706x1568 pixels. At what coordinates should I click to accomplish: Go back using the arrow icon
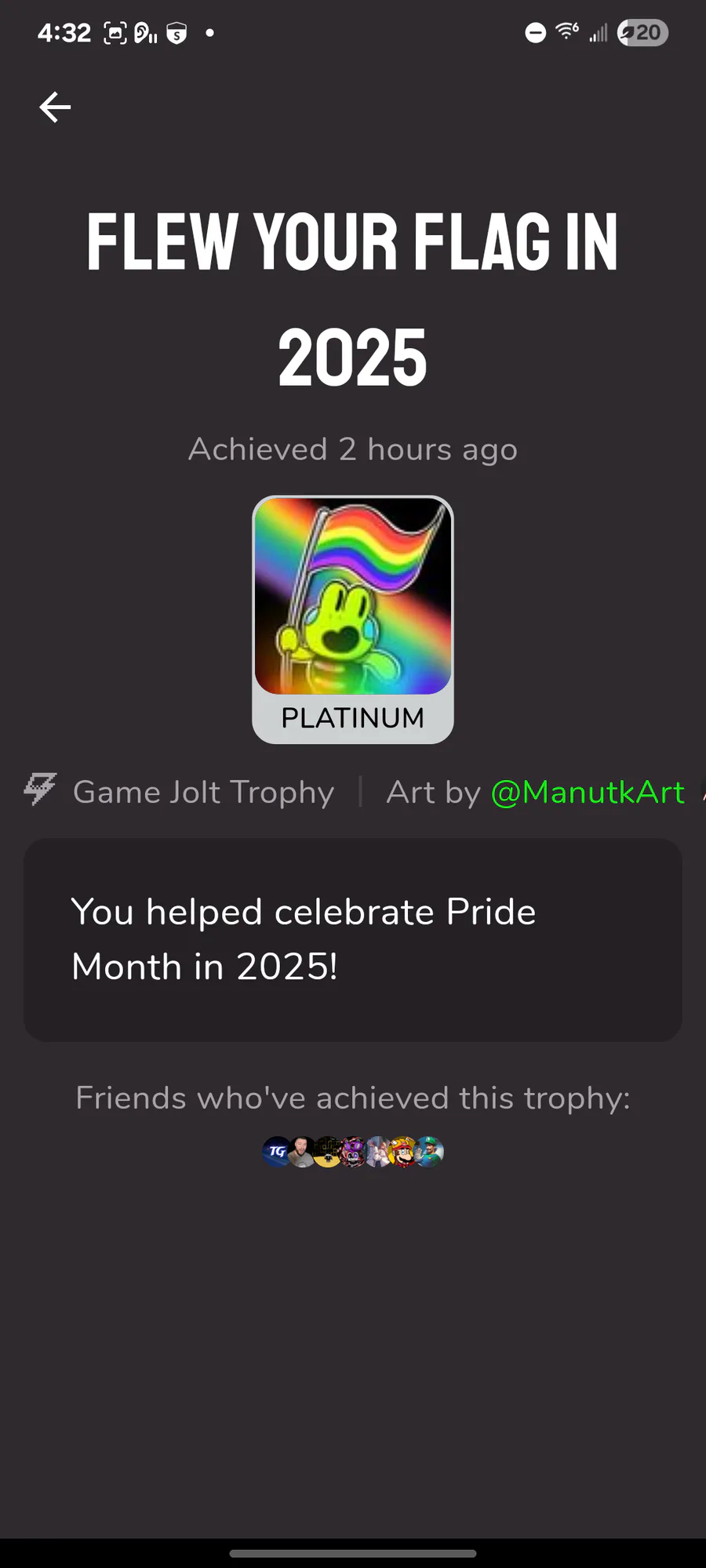(55, 107)
